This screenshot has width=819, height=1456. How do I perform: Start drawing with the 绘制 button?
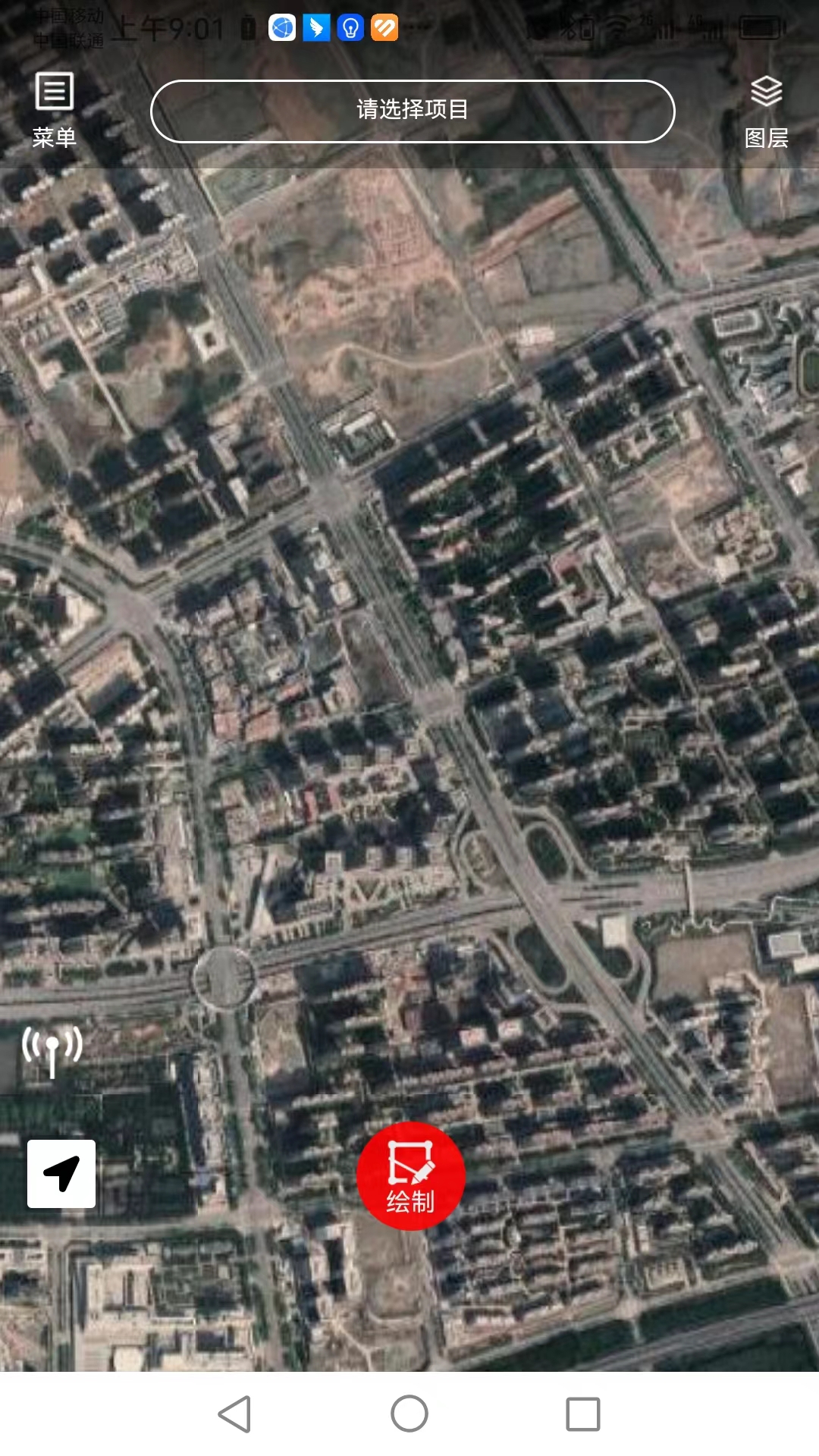(x=410, y=1176)
